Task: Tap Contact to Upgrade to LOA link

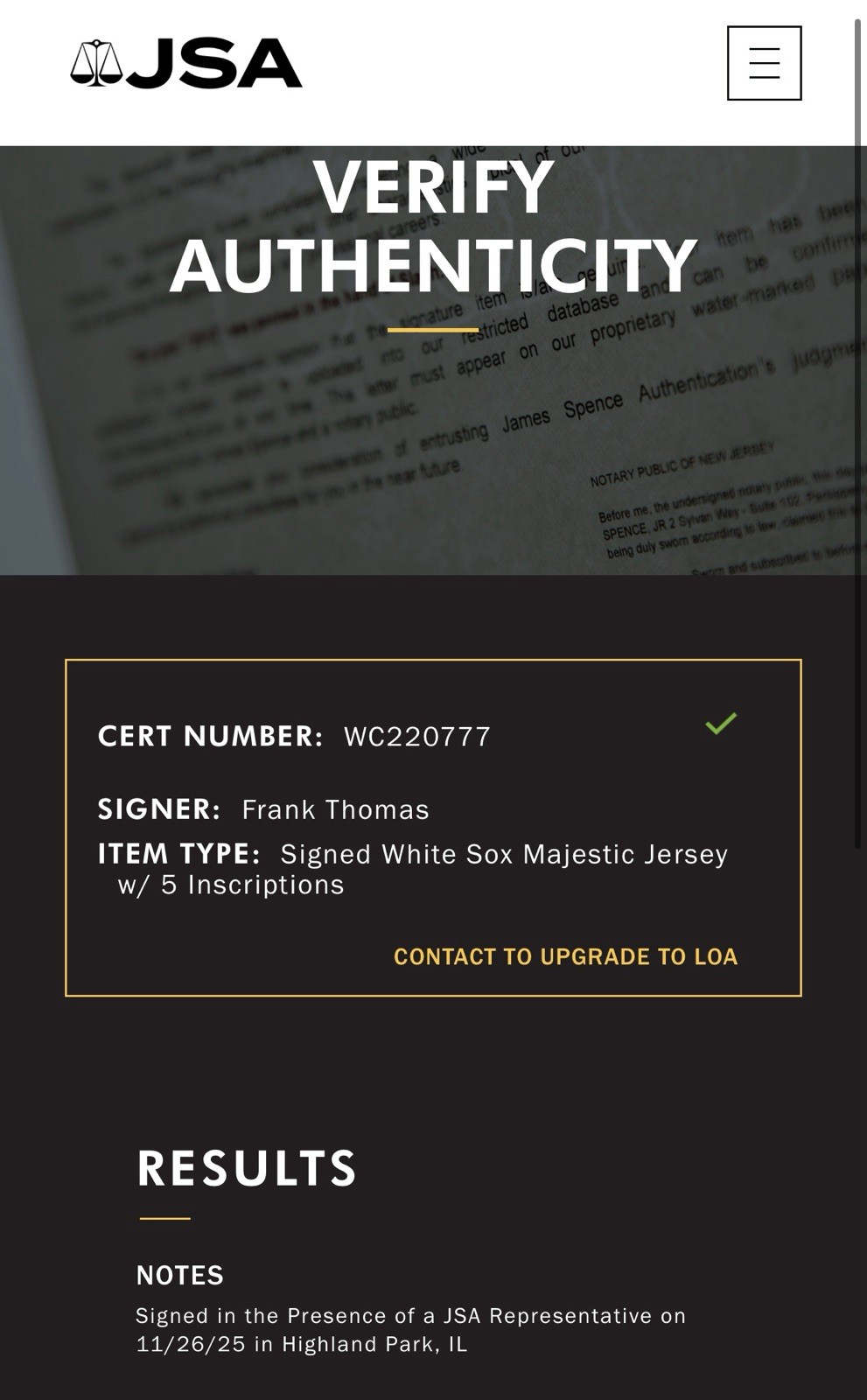Action: coord(565,956)
